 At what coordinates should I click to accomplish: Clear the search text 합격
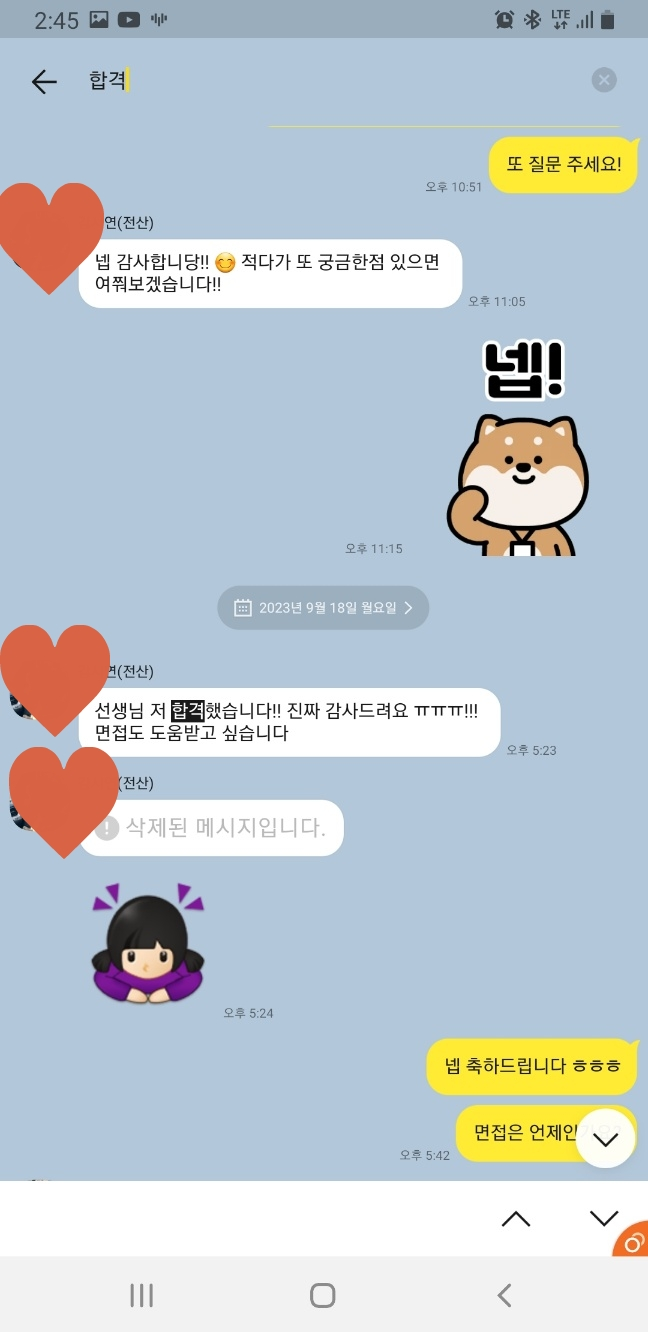pos(604,80)
